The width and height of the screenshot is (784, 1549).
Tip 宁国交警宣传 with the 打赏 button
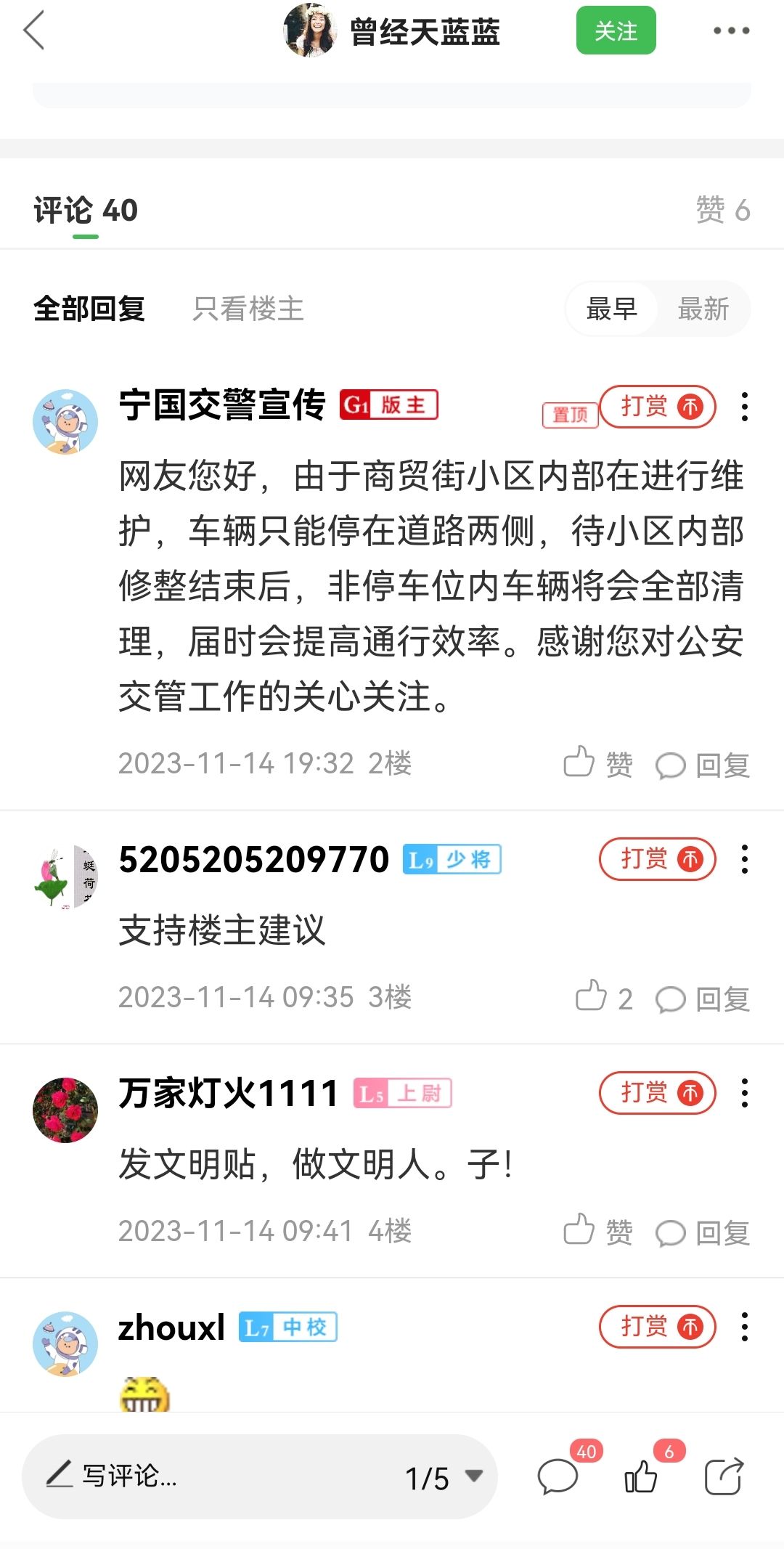657,407
